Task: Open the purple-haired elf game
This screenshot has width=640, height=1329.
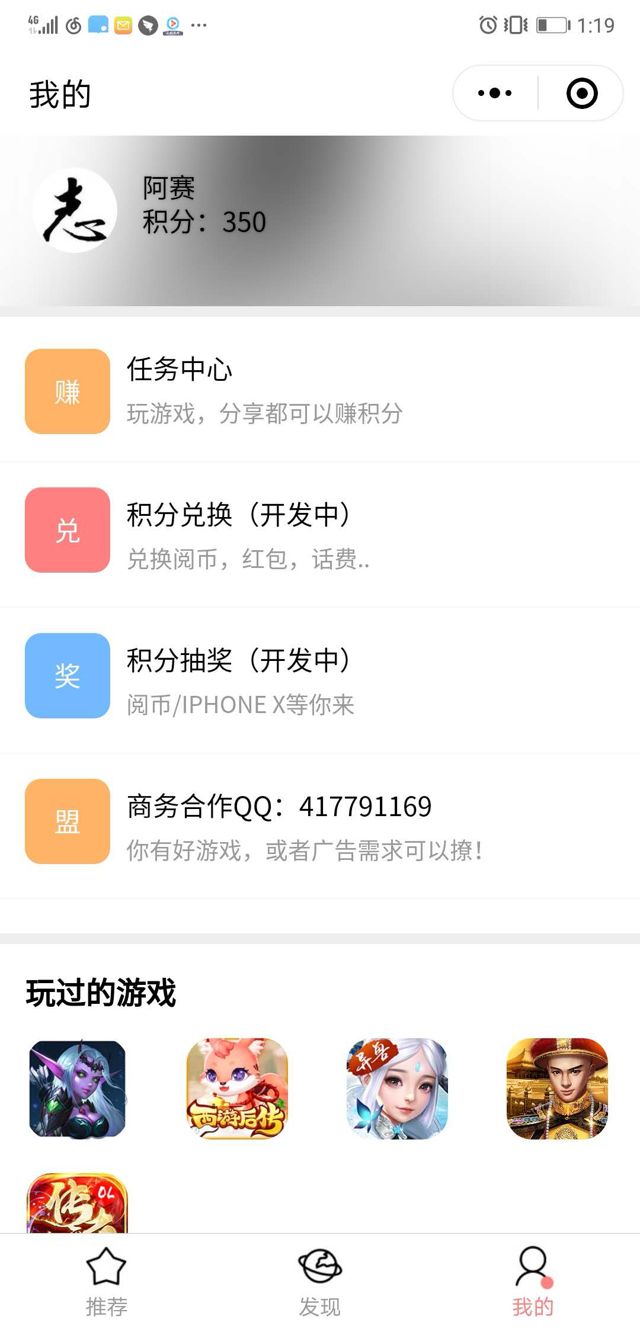Action: 78,1089
